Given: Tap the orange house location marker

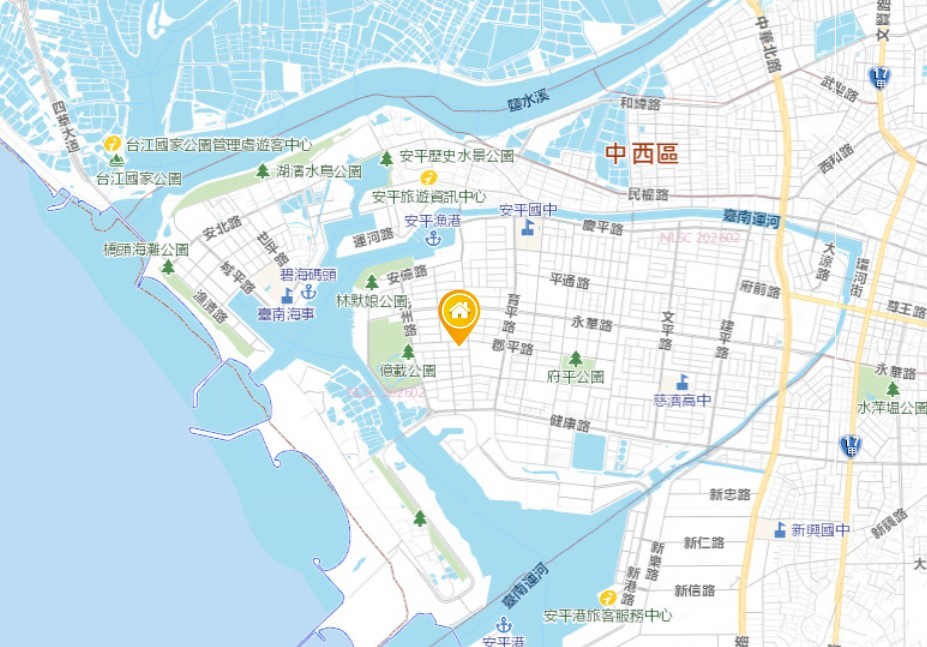Looking at the screenshot, I should 459,313.
